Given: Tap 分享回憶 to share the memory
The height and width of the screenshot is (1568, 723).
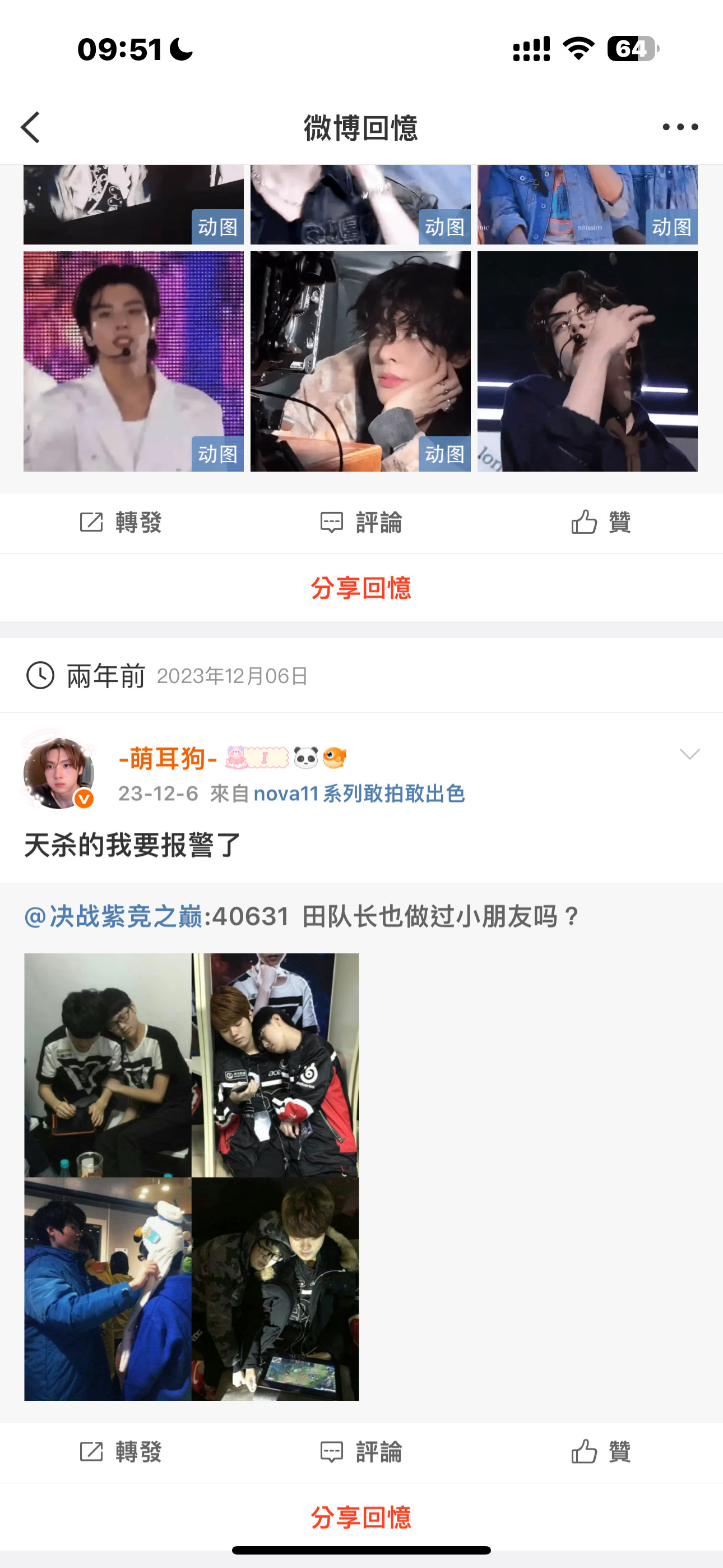Looking at the screenshot, I should 361,588.
